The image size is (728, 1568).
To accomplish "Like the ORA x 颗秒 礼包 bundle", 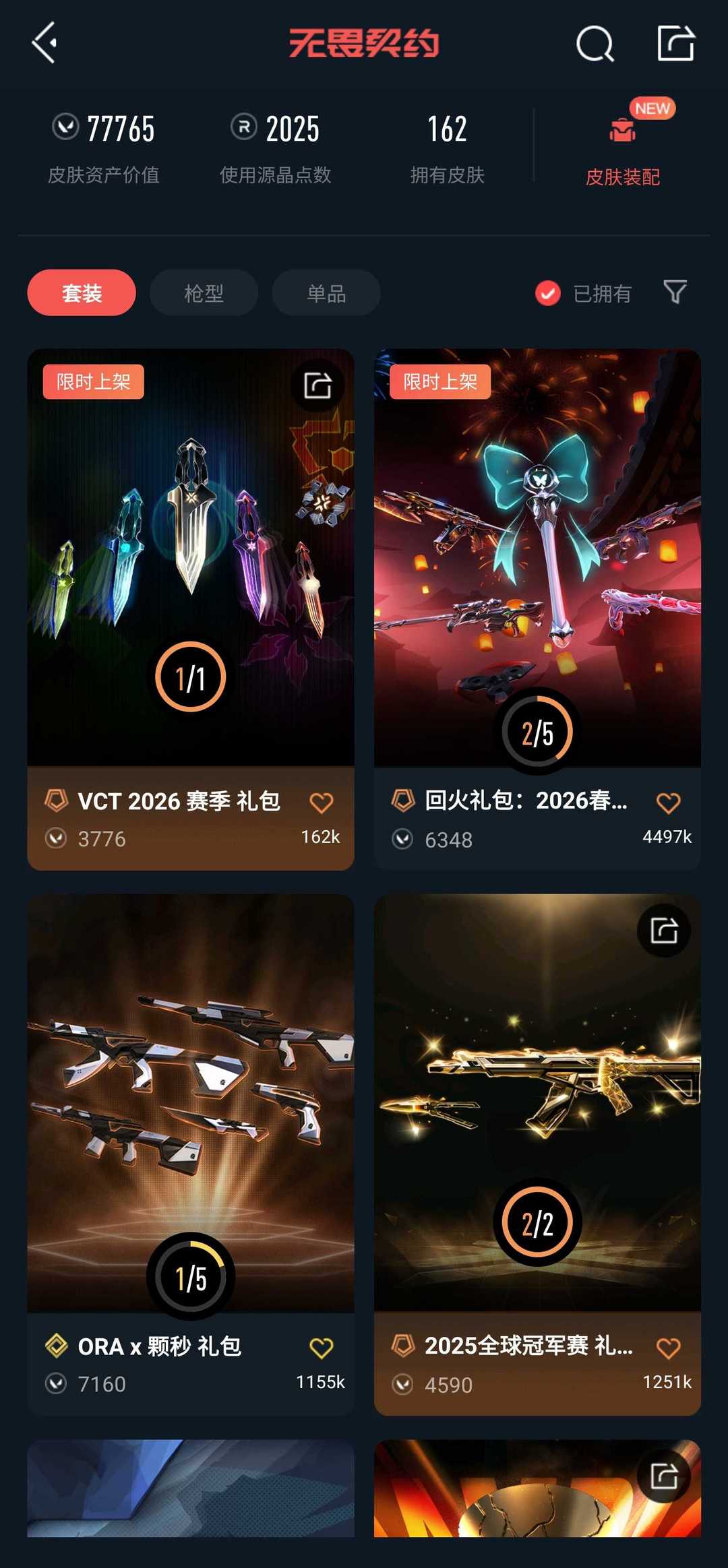I will pos(321,1348).
